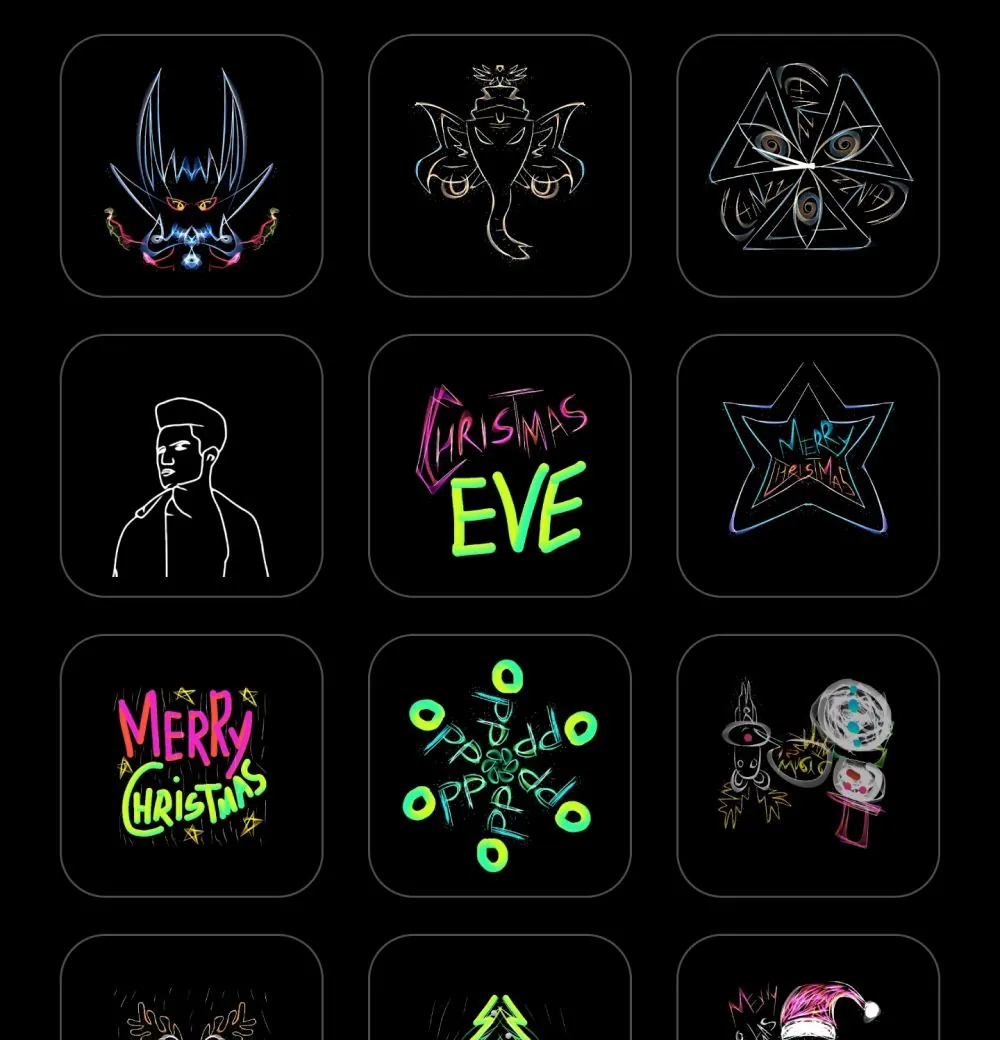Select the green circular OPP pattern
This screenshot has width=1000, height=1040.
pos(500,766)
